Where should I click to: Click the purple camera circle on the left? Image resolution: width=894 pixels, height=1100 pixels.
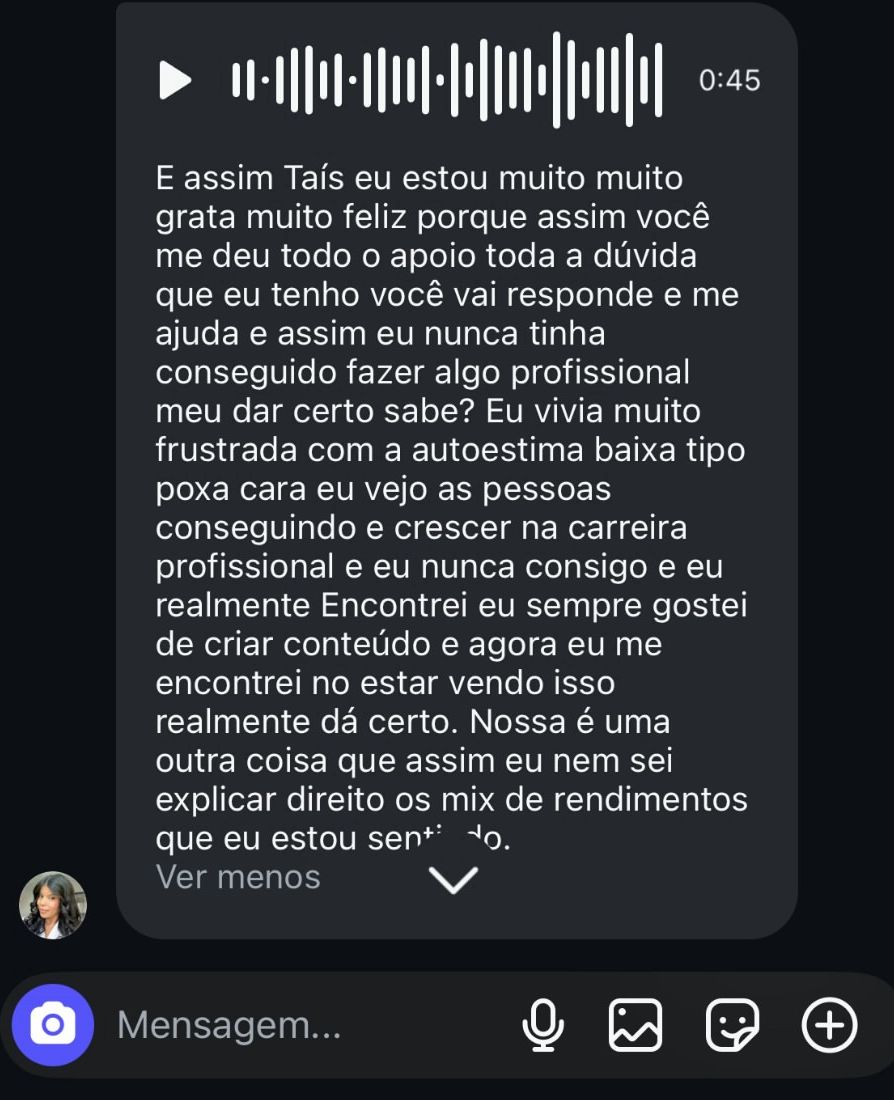click(52, 1022)
